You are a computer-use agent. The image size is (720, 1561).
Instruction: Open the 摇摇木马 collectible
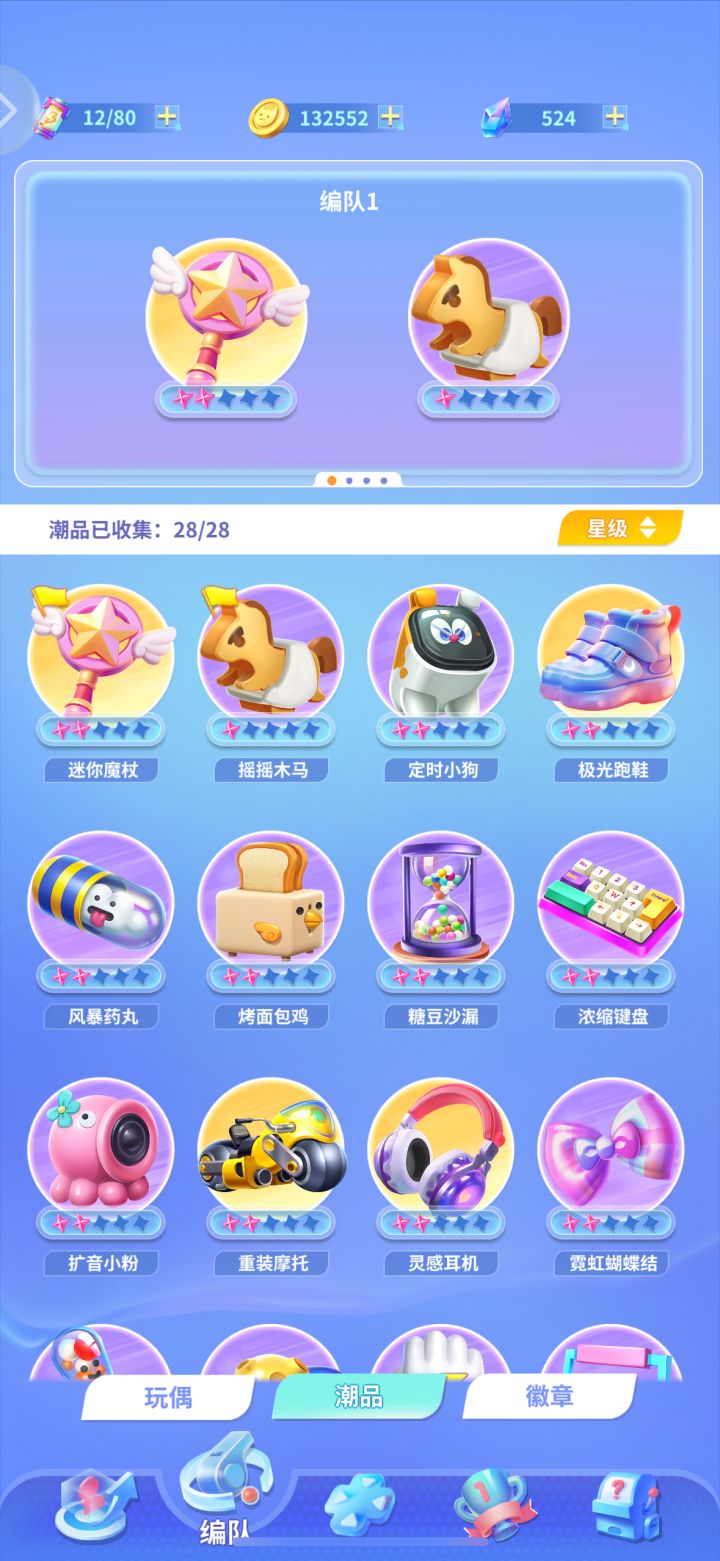click(270, 655)
